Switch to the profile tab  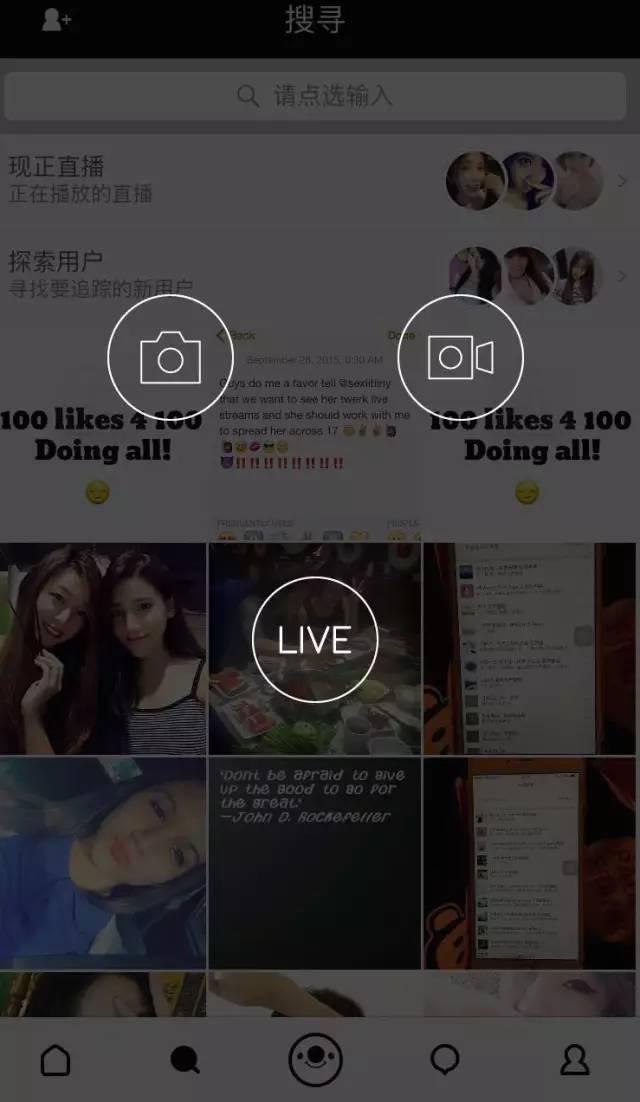click(574, 1060)
